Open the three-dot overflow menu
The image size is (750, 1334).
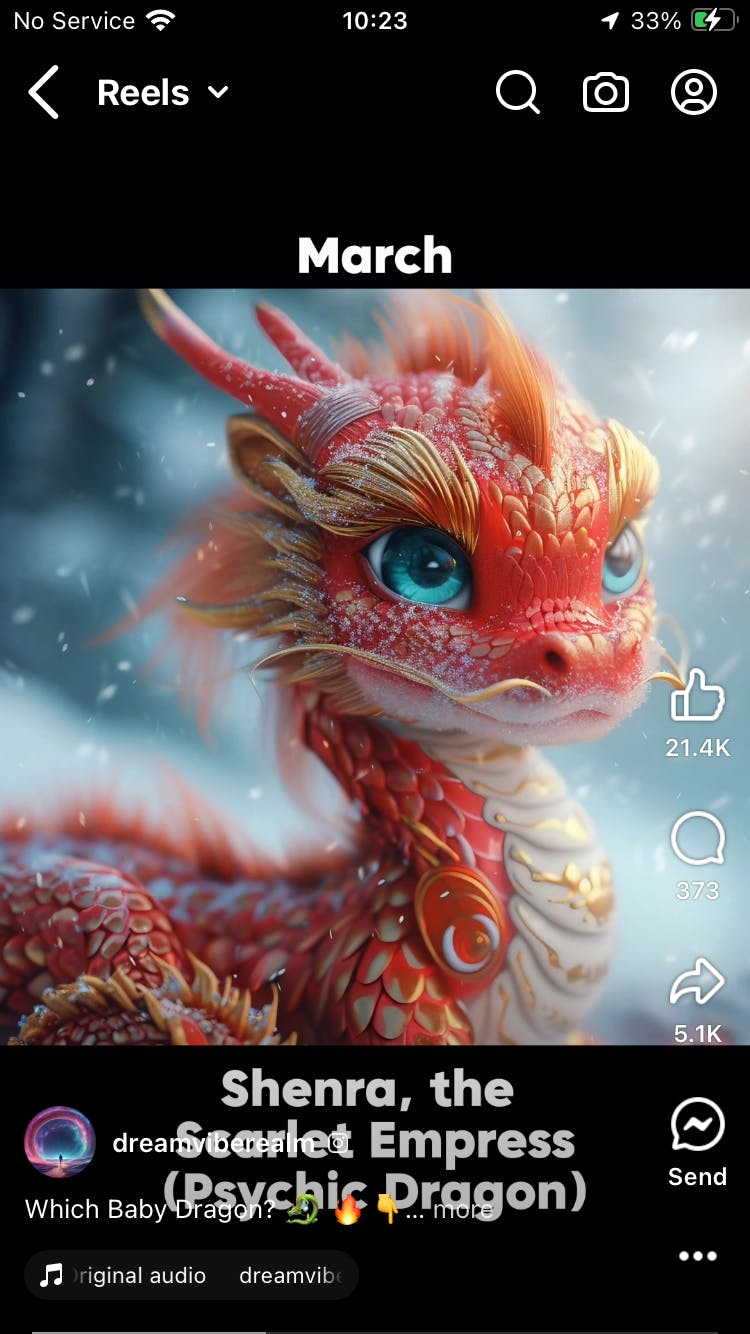(x=697, y=1256)
